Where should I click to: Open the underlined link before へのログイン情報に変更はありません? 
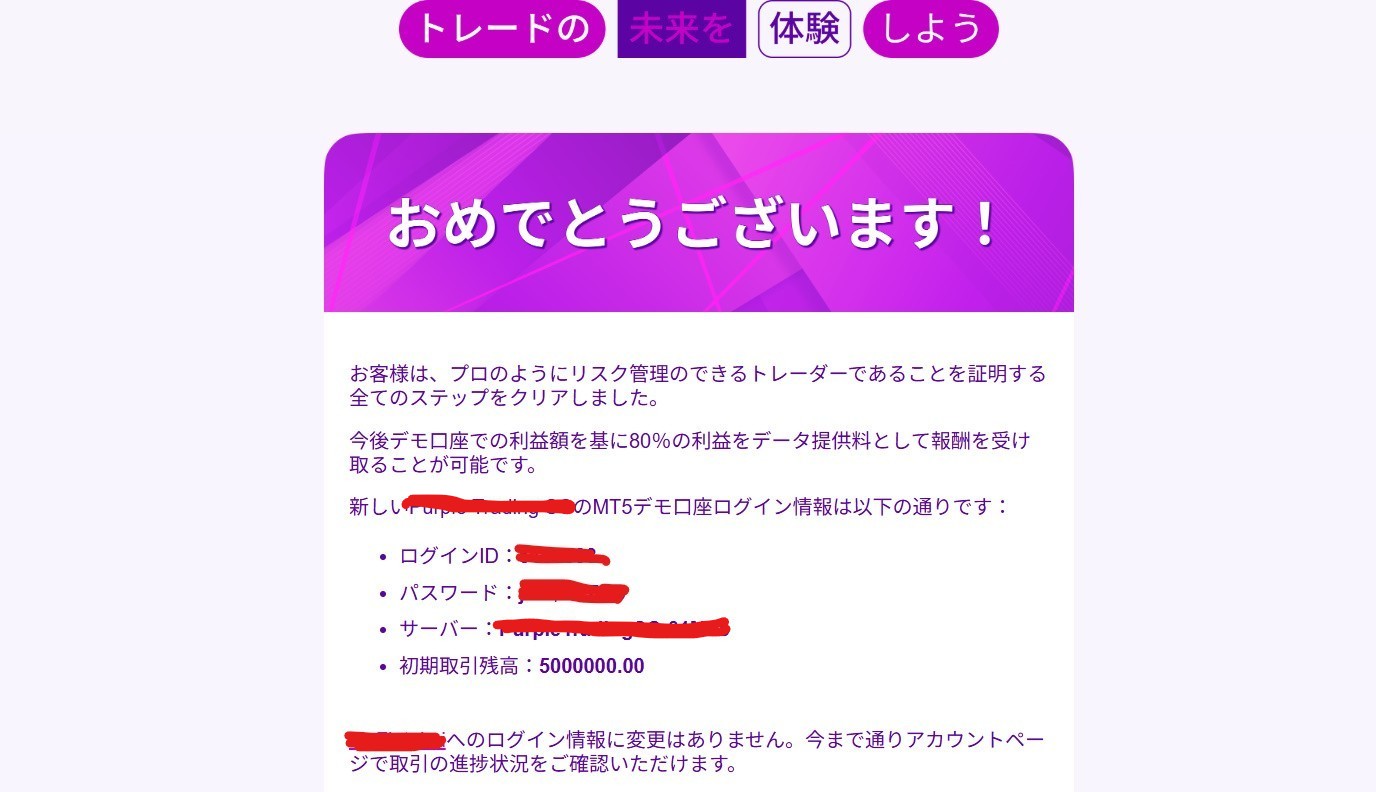(396, 741)
